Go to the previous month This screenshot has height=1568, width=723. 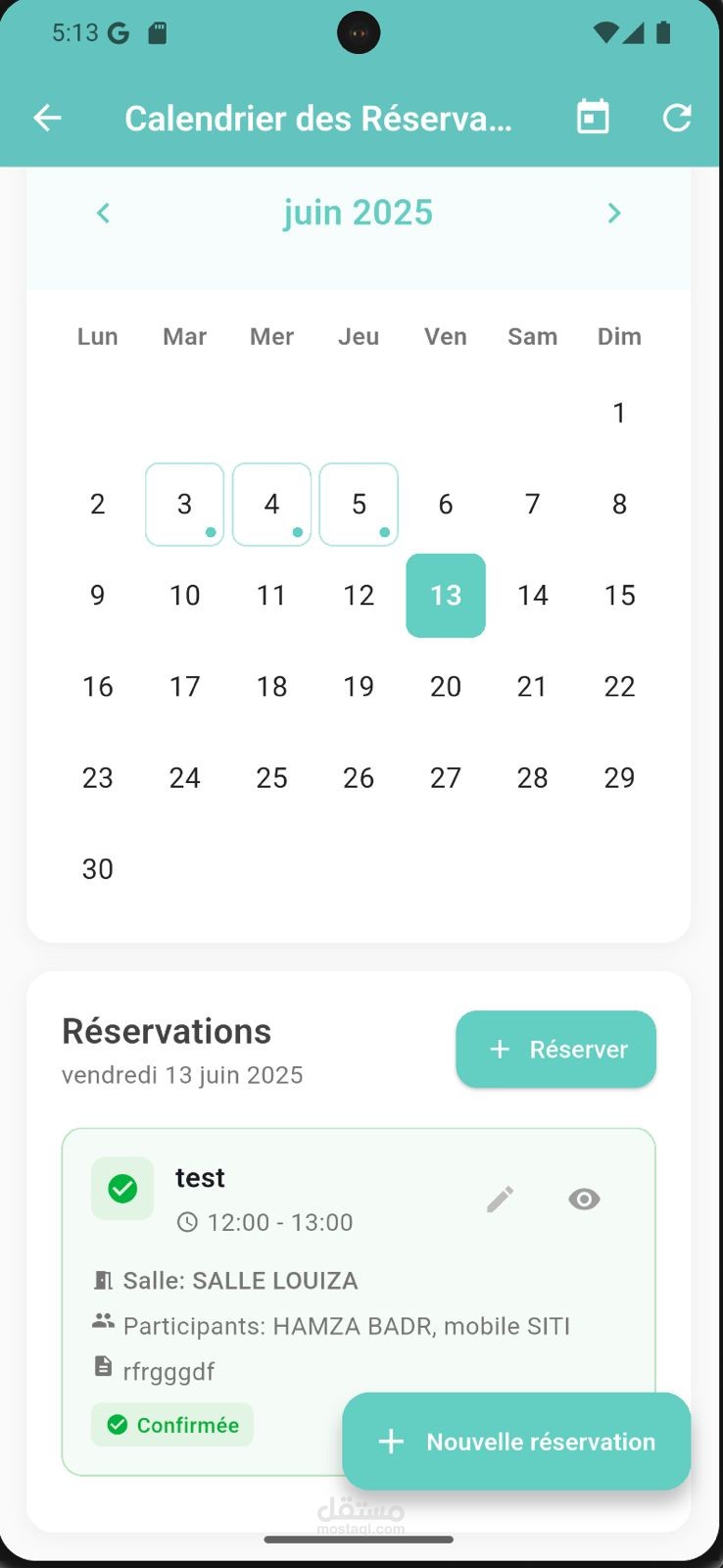(103, 213)
